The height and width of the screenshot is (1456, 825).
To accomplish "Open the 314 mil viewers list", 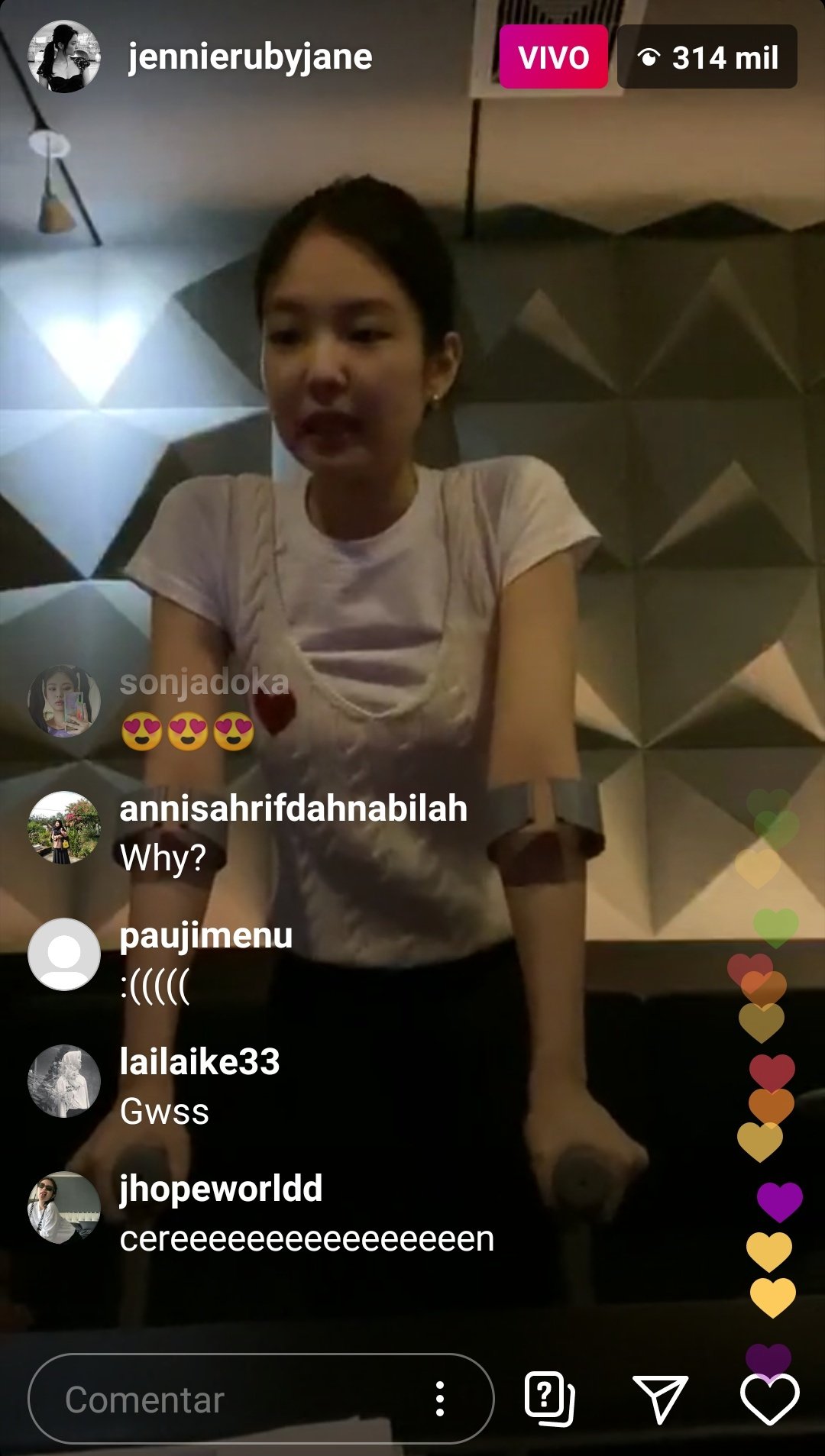I will click(707, 57).
